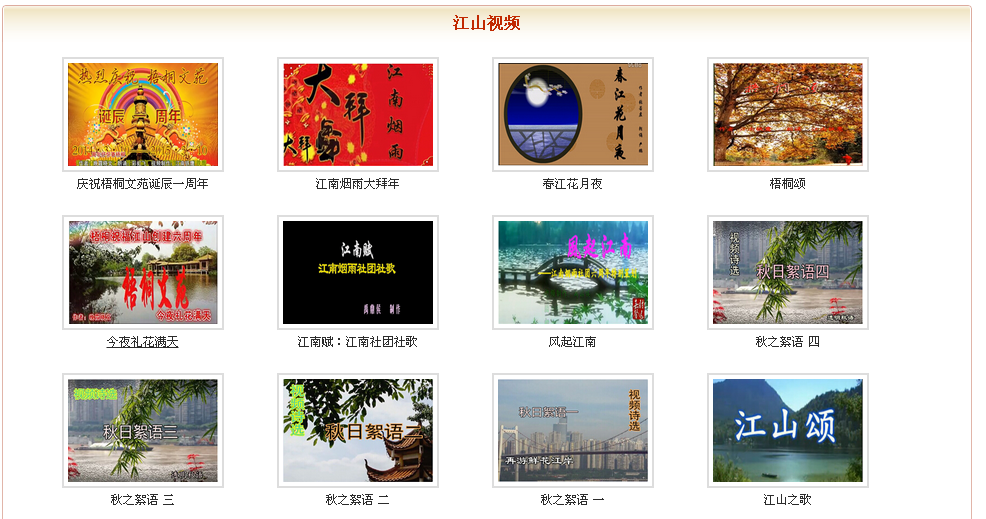
Task: Play the 春江花月夜 video
Action: pos(572,114)
